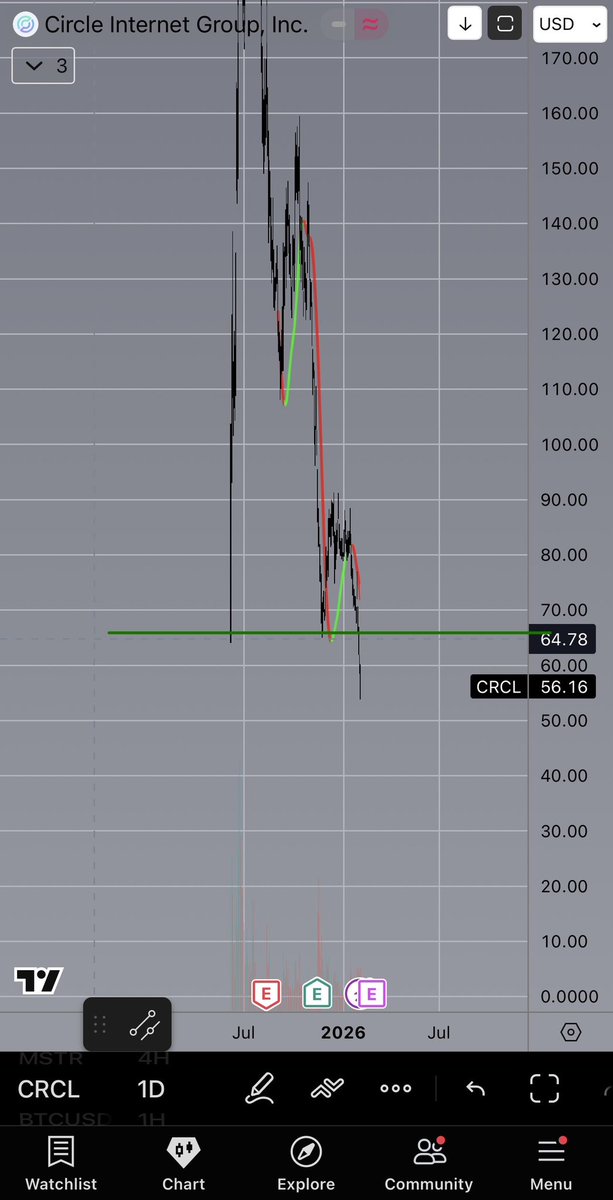Tap the green earnings E marker

(x=317, y=994)
